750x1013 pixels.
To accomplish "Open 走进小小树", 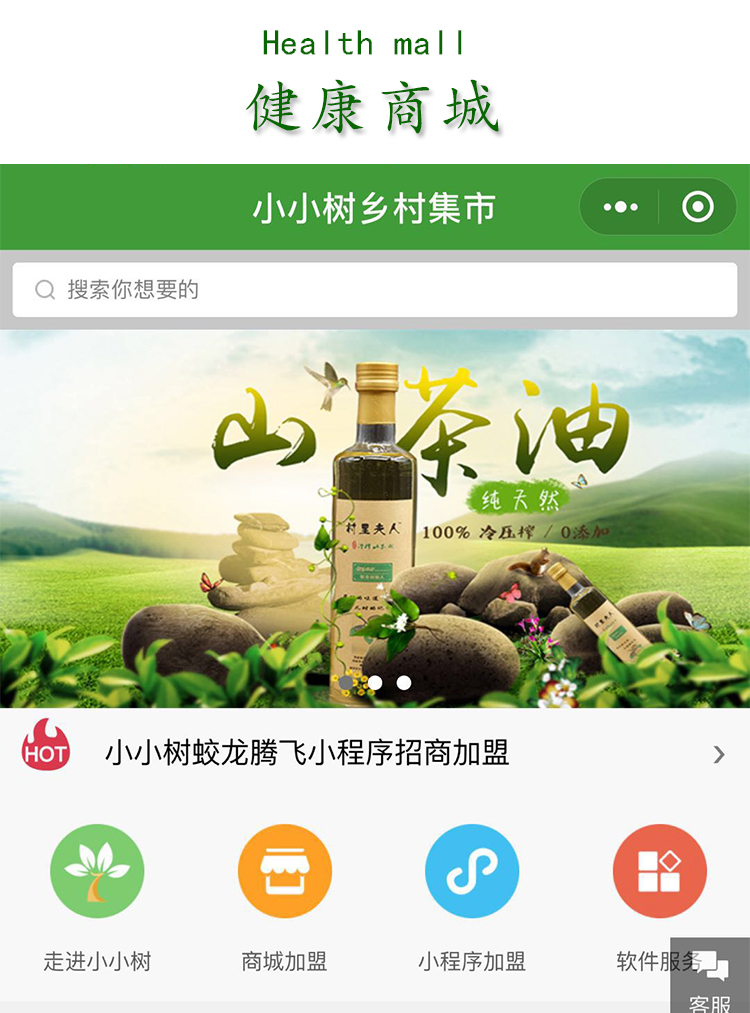I will click(97, 898).
